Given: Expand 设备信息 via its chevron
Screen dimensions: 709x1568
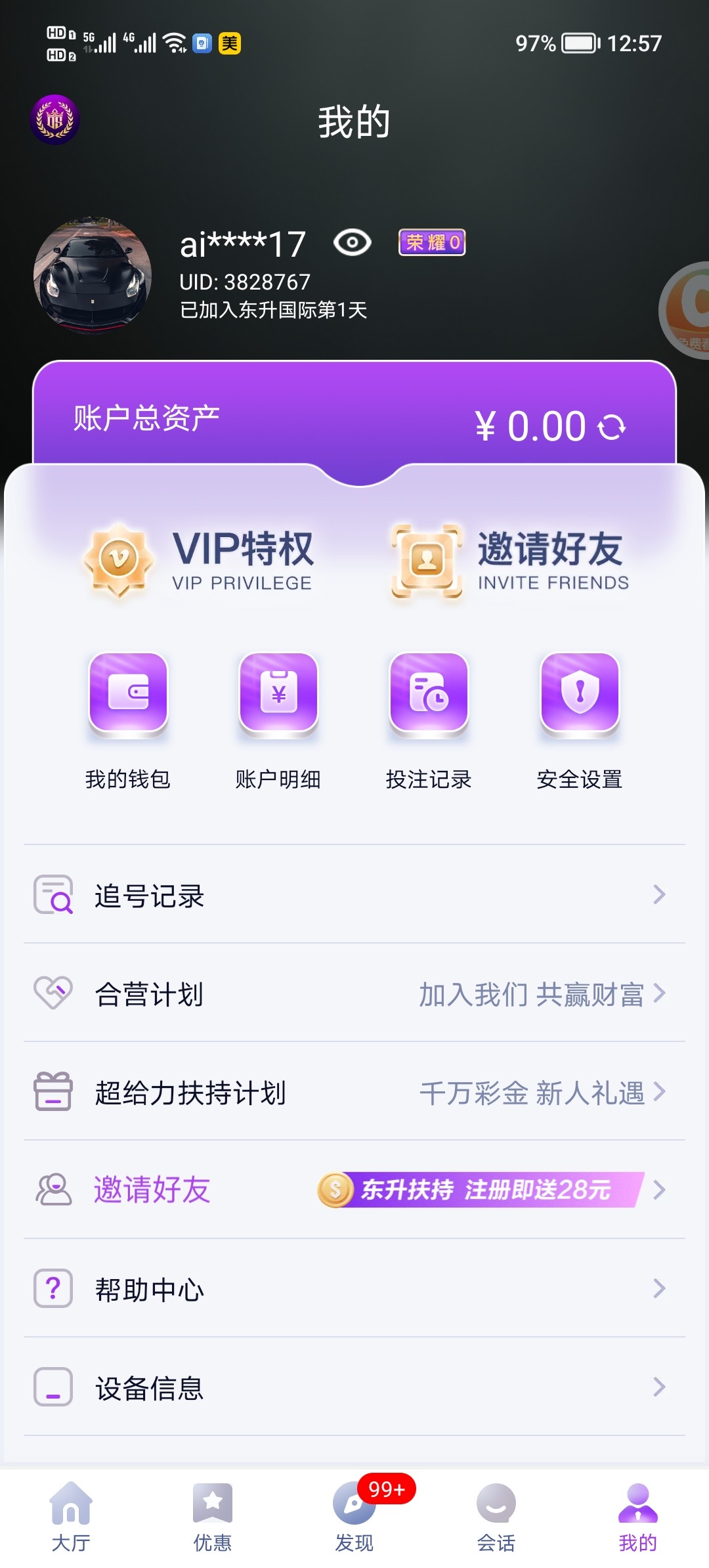Looking at the screenshot, I should click(x=660, y=1387).
